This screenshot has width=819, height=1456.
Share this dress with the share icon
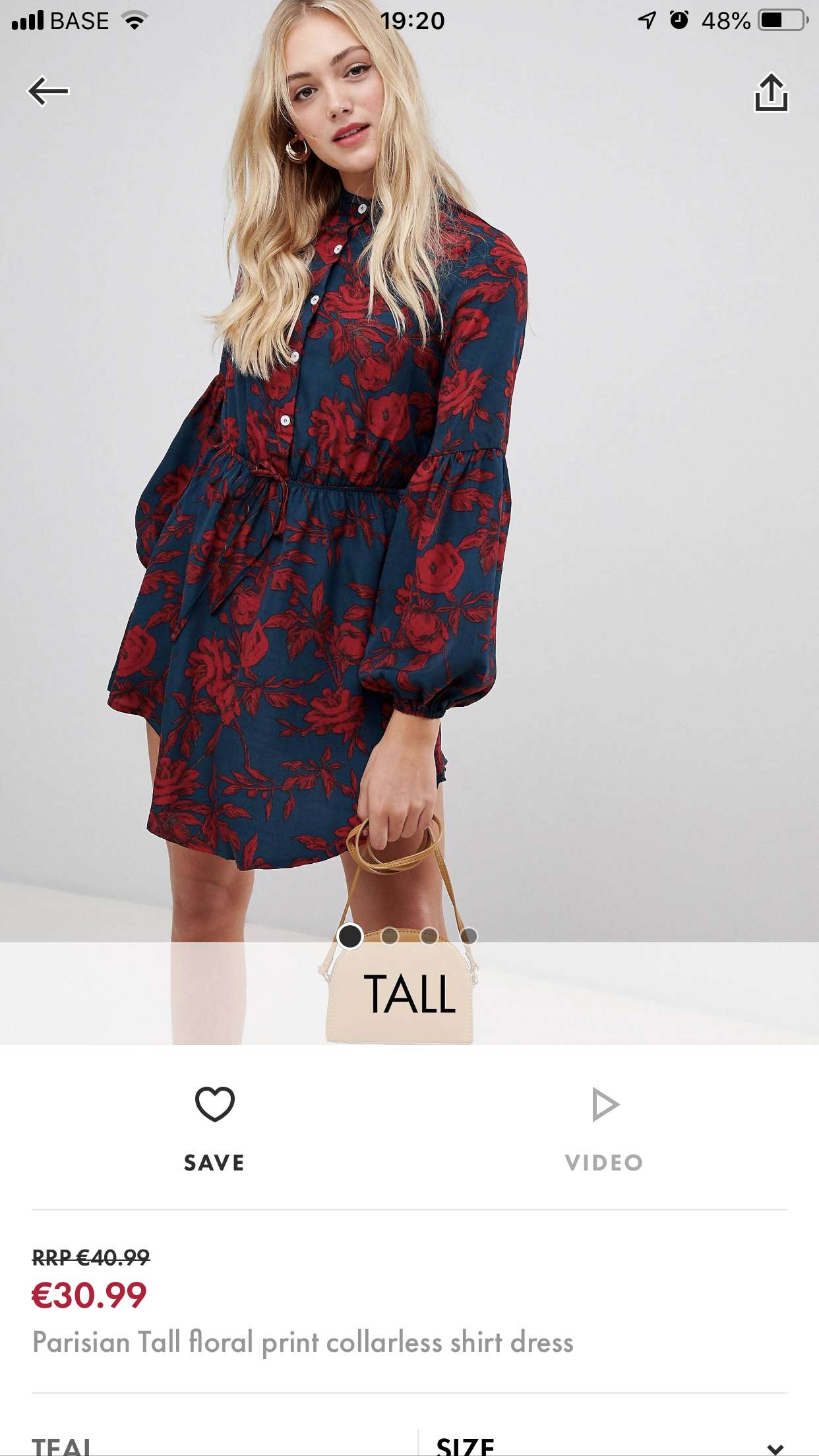771,92
